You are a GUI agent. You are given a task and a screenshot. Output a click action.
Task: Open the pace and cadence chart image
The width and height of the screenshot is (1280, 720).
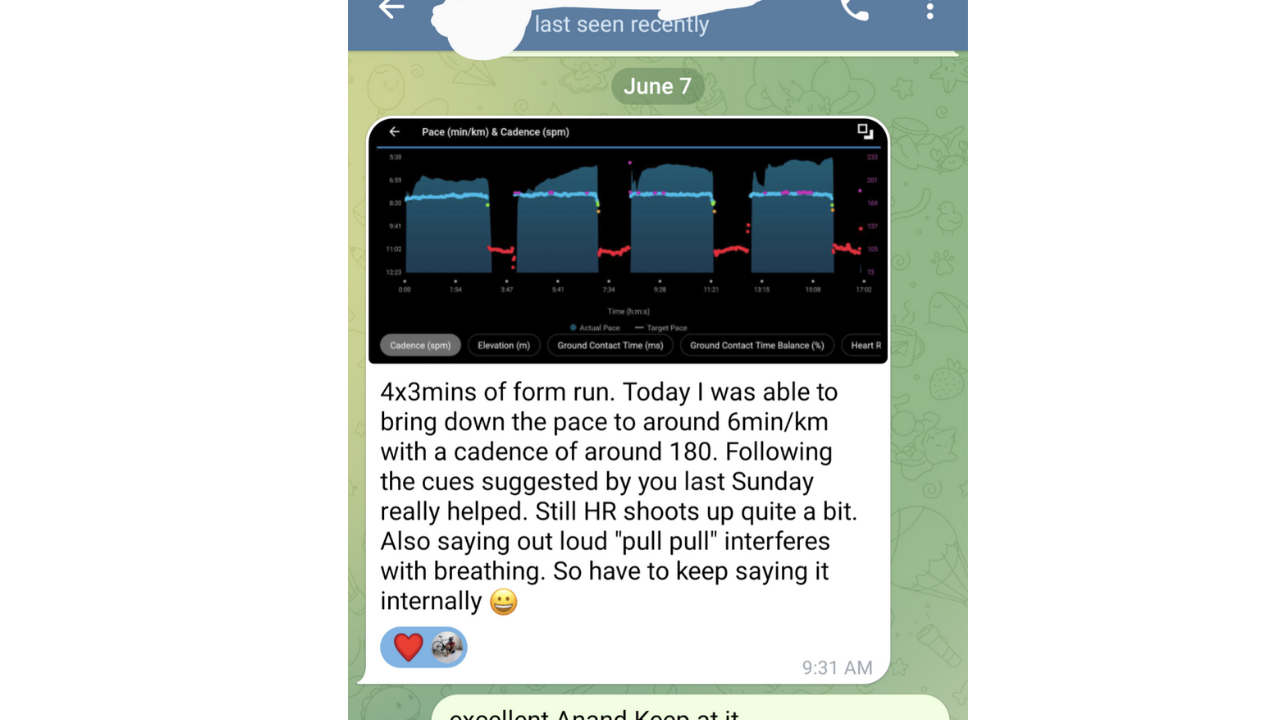[x=628, y=240]
